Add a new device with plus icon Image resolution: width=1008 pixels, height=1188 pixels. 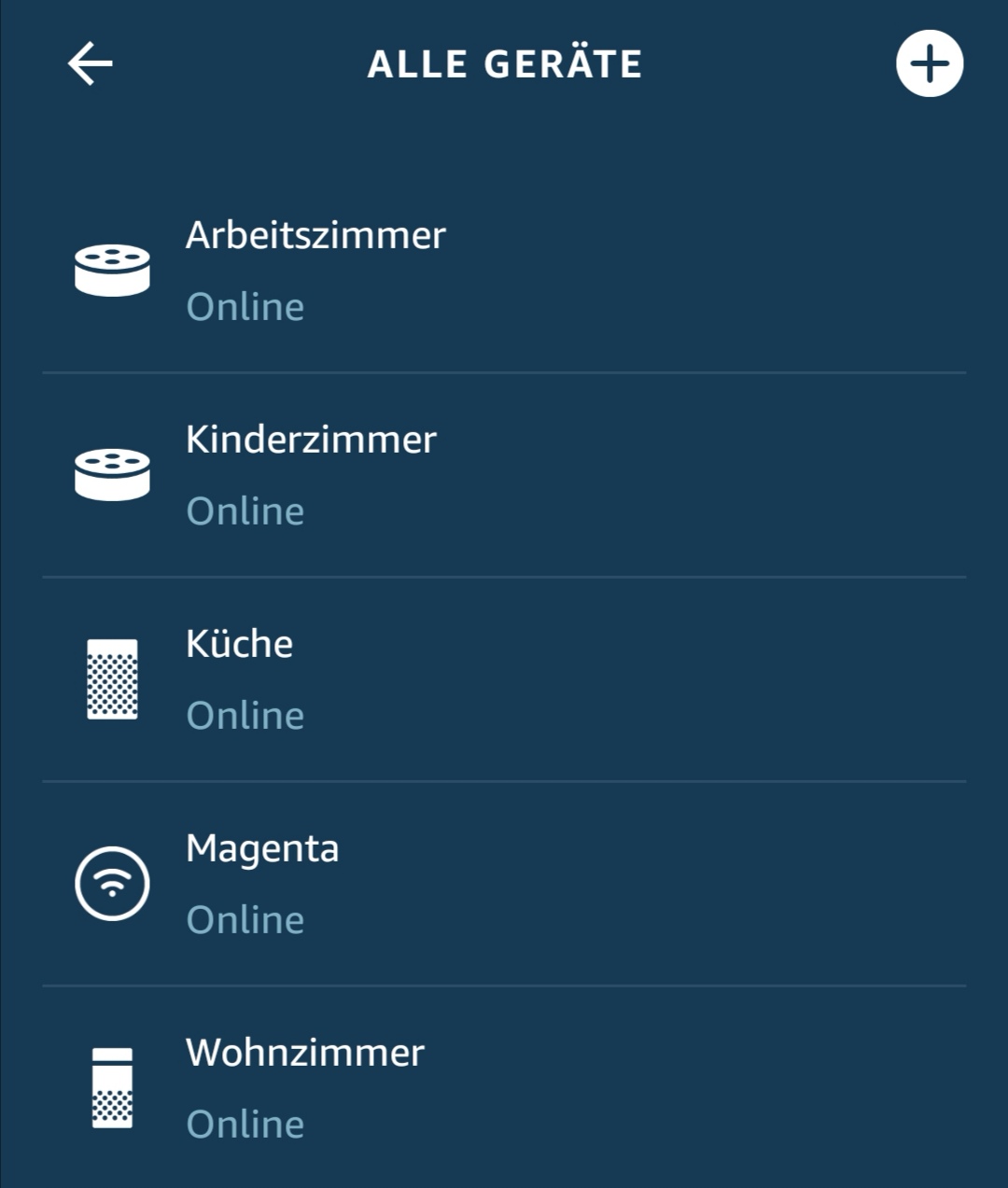pyautogui.click(x=929, y=64)
